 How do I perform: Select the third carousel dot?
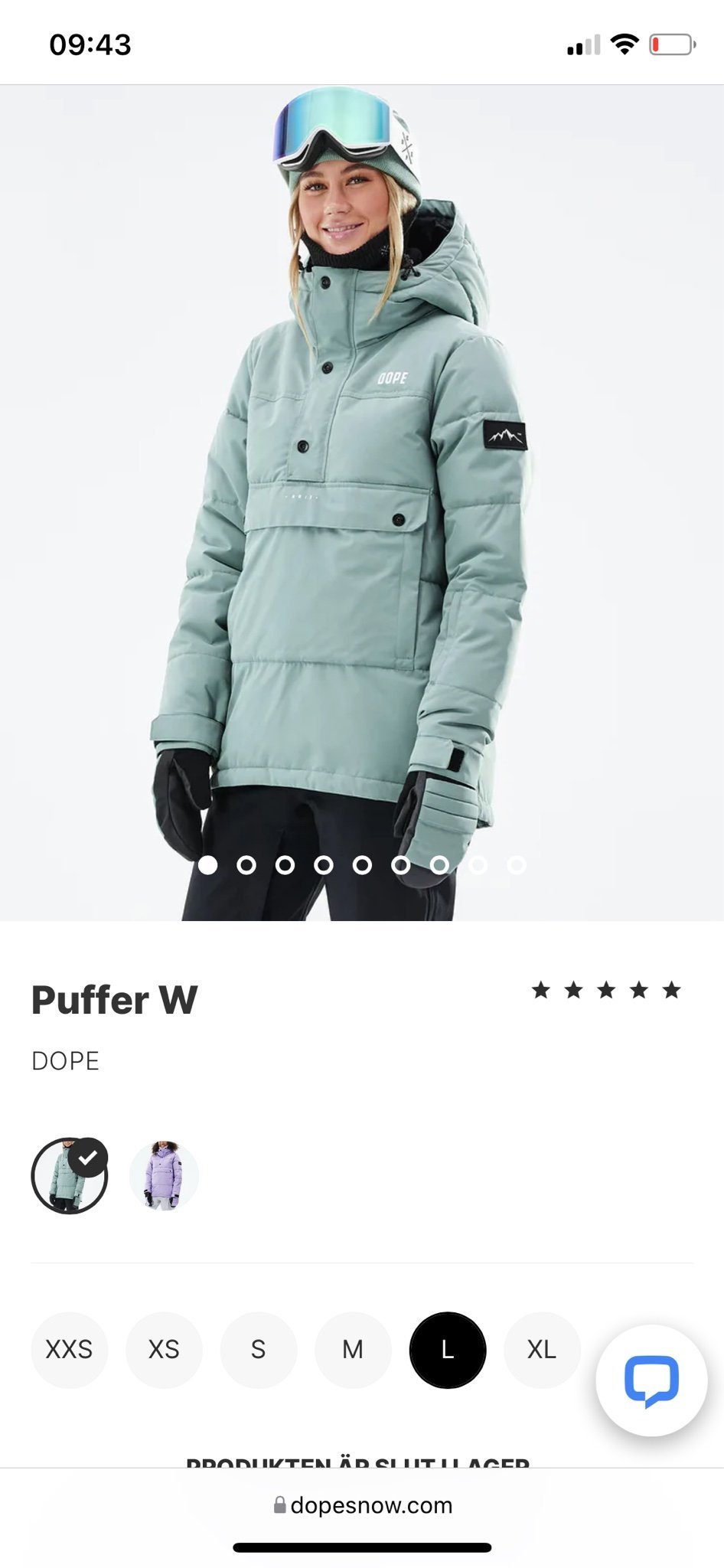tap(284, 865)
